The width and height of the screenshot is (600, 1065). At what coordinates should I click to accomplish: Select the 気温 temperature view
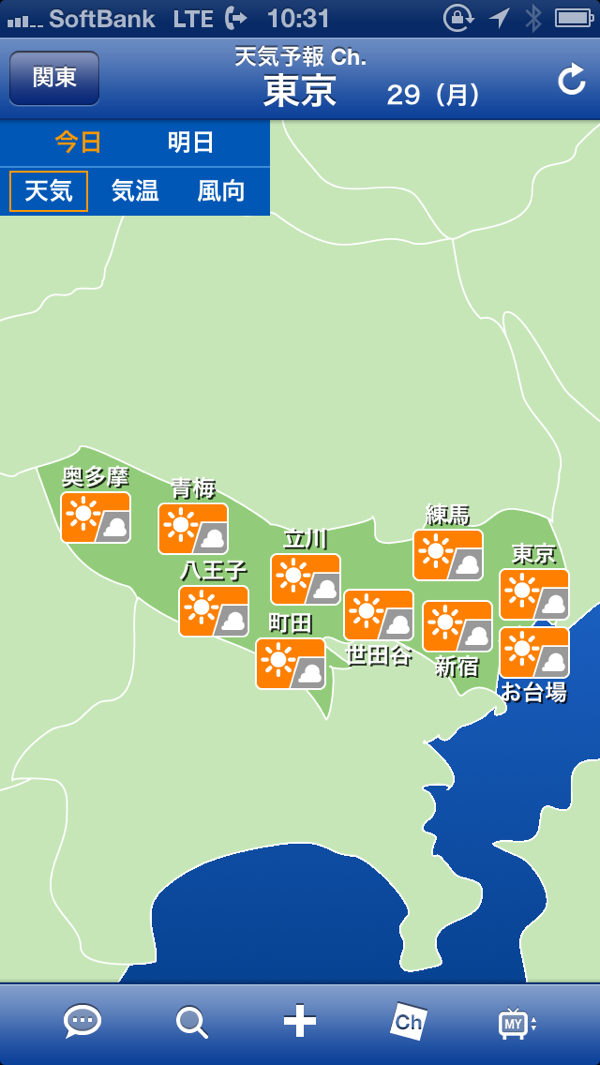[135, 191]
